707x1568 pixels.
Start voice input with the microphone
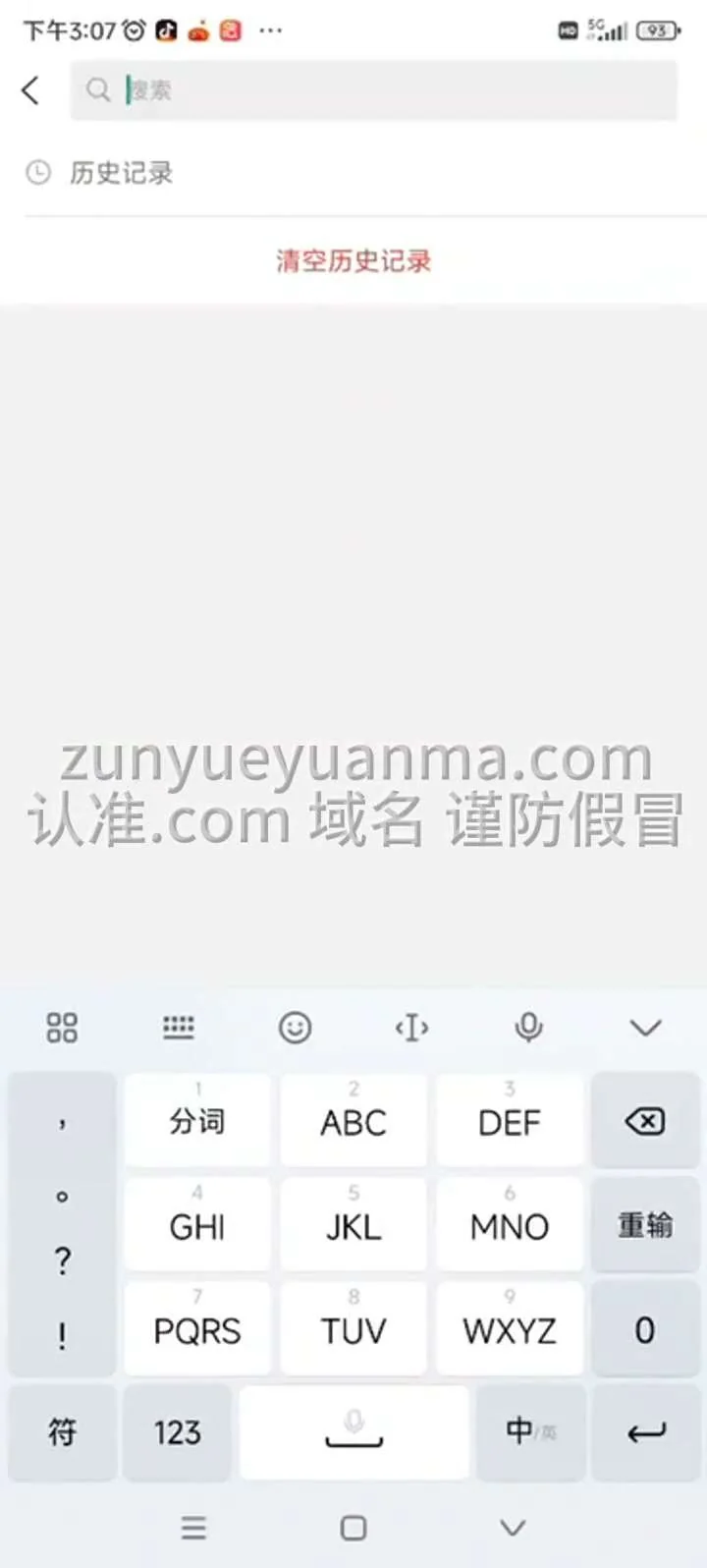(x=528, y=1028)
